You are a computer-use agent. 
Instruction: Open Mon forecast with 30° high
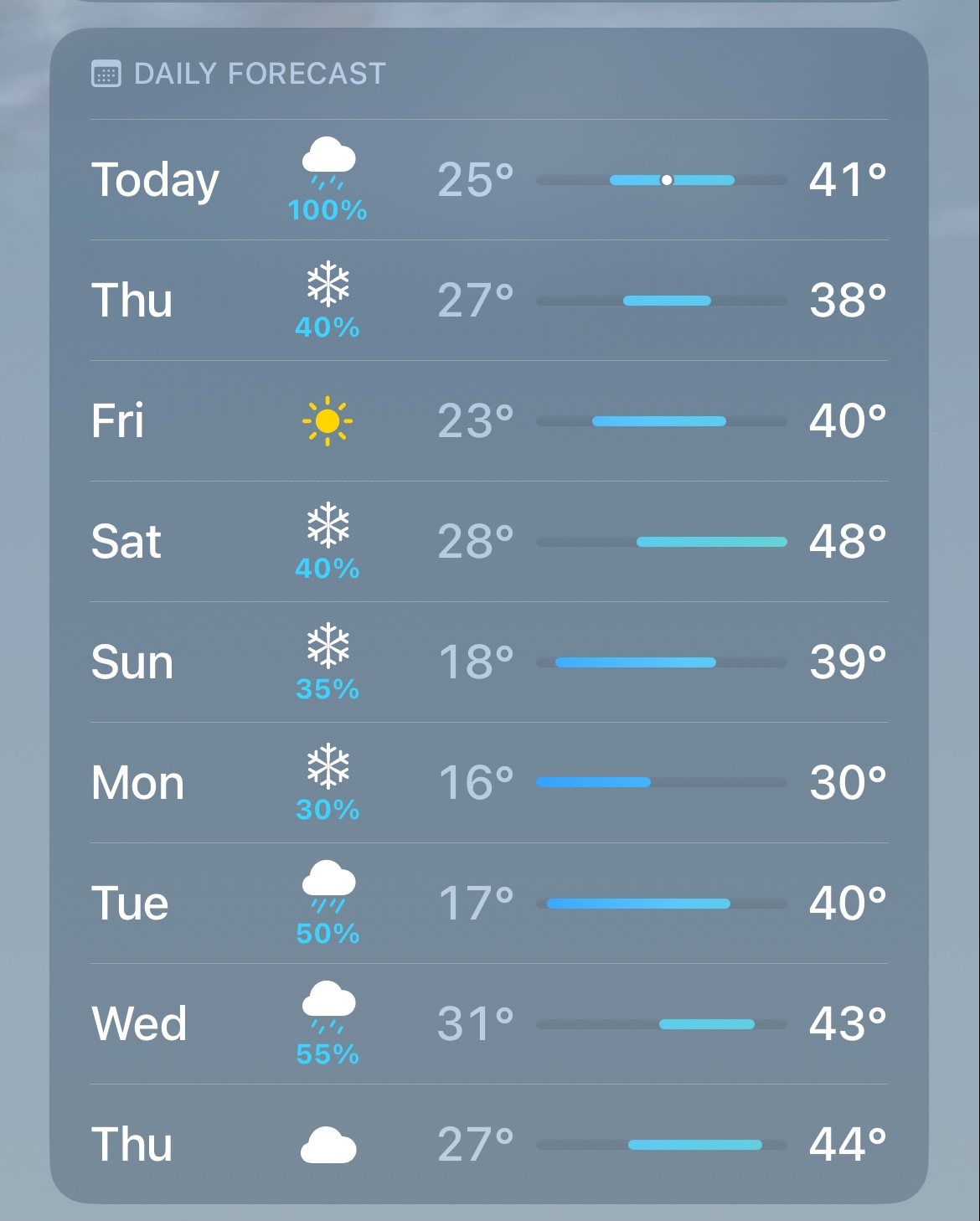(489, 783)
